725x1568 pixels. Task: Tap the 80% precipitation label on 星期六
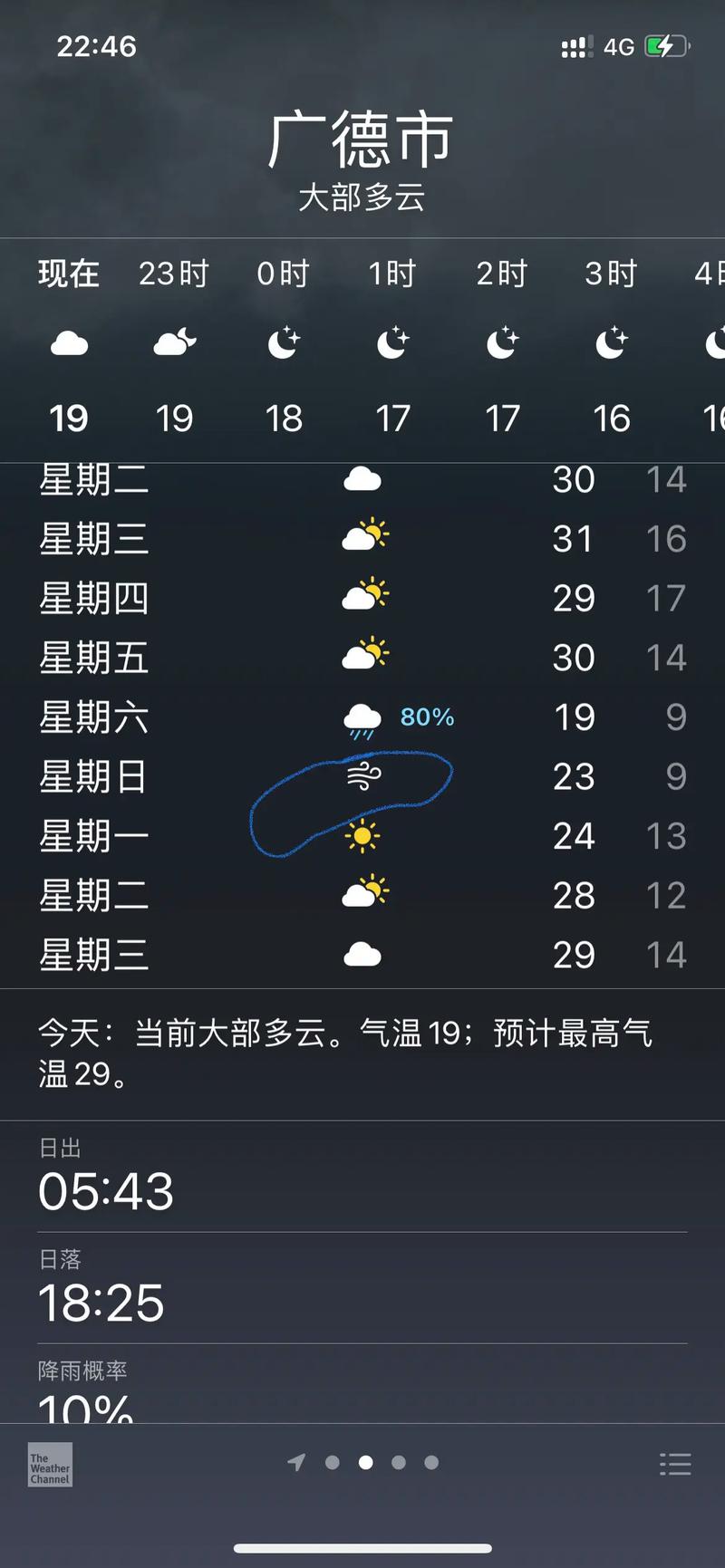click(x=426, y=717)
